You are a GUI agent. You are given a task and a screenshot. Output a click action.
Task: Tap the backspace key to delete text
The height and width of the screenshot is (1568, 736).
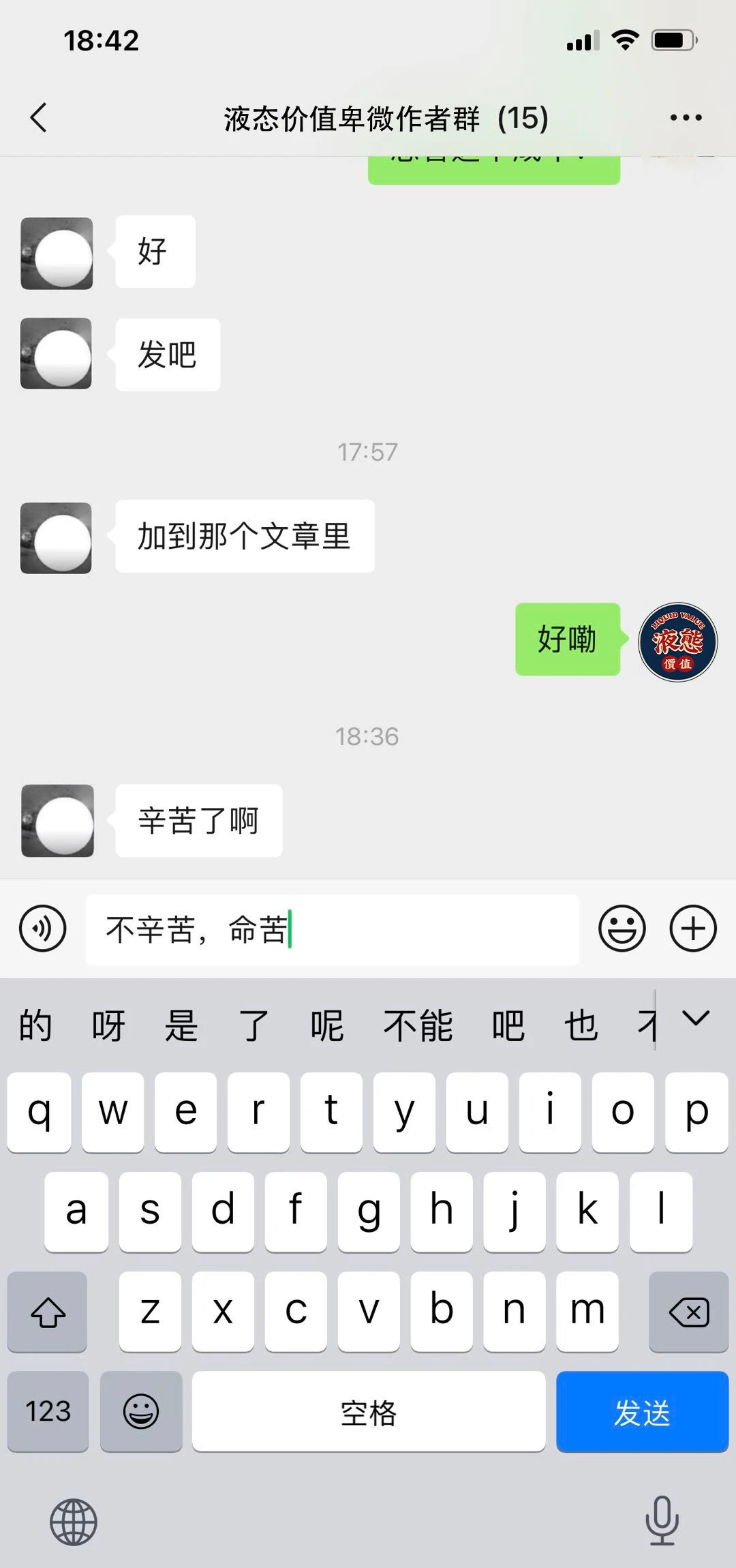point(688,1310)
